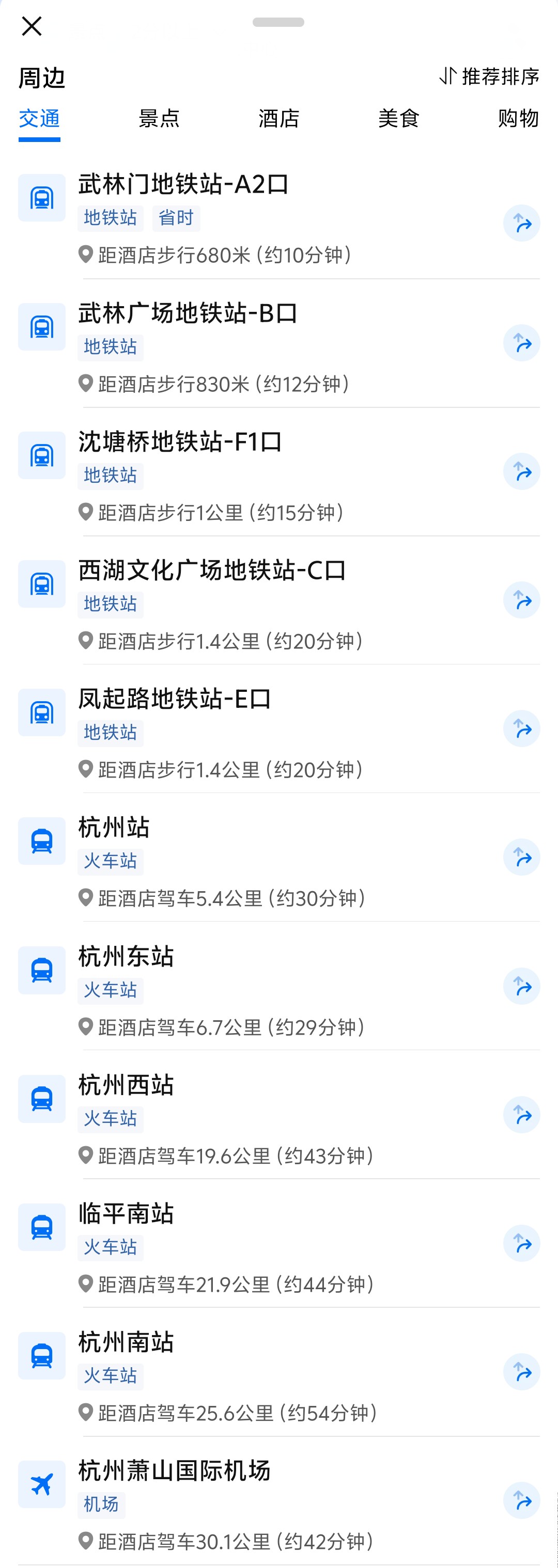This screenshot has width=558, height=1568.
Task: Get directions to 武林广场地铁站-B口
Action: (521, 343)
